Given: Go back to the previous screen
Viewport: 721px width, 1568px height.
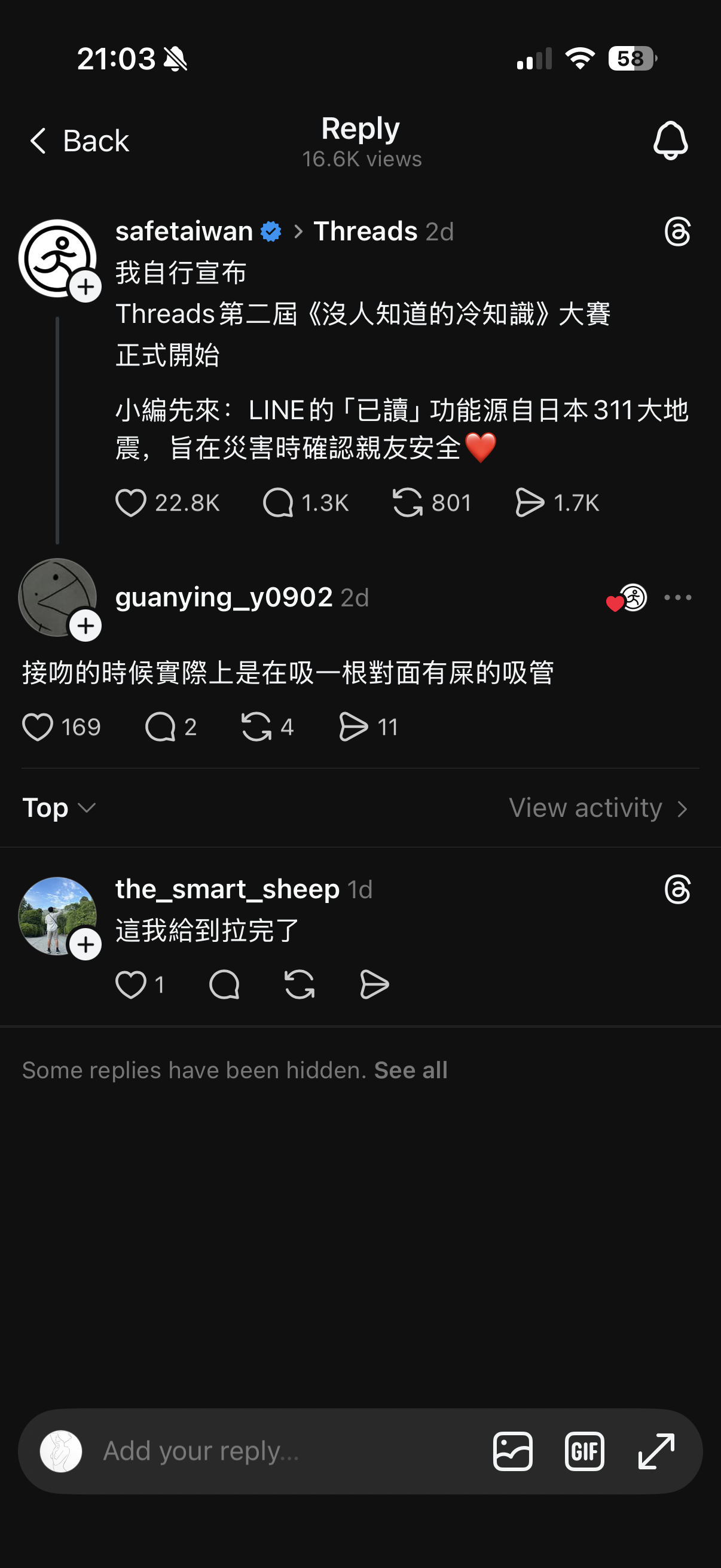Looking at the screenshot, I should 79,141.
